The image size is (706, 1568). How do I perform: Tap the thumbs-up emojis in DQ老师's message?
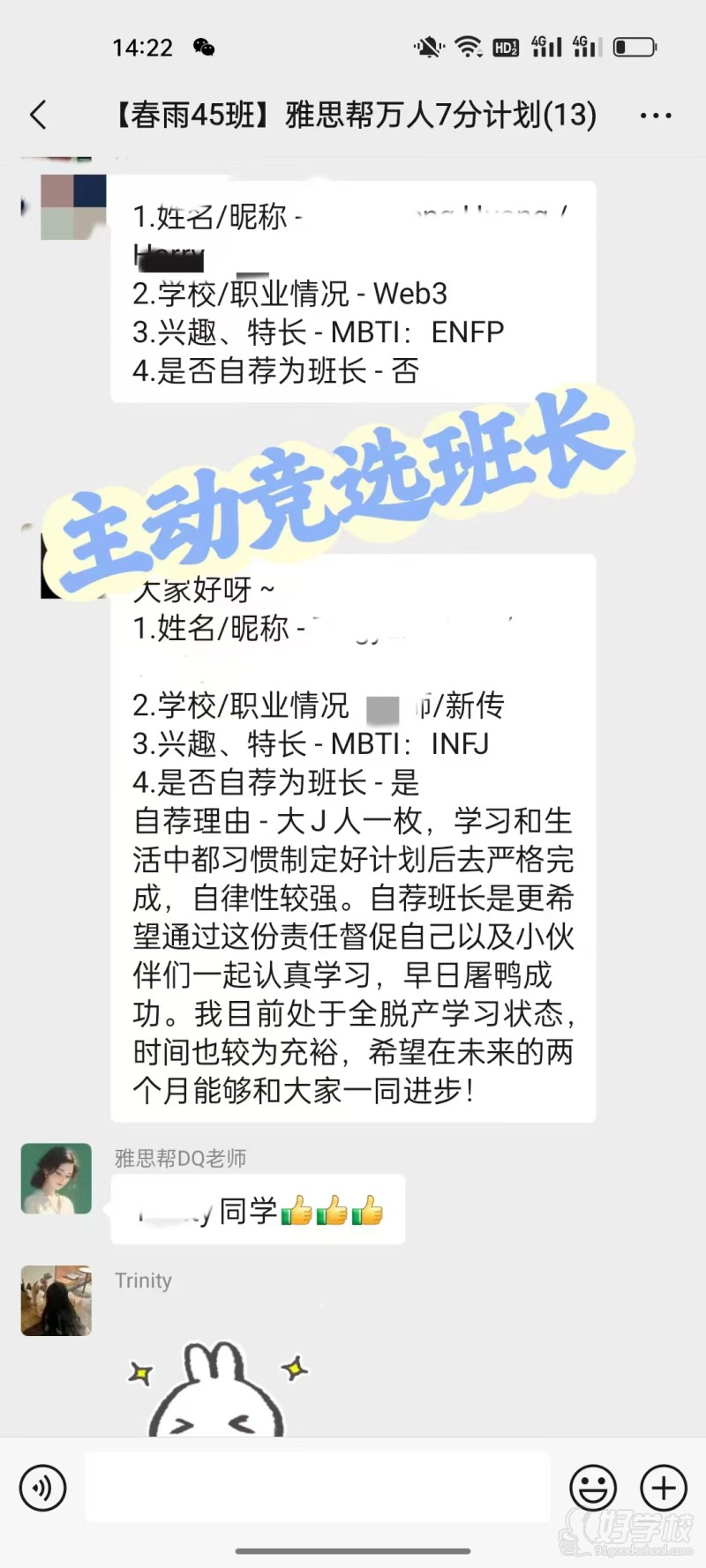(x=331, y=1213)
